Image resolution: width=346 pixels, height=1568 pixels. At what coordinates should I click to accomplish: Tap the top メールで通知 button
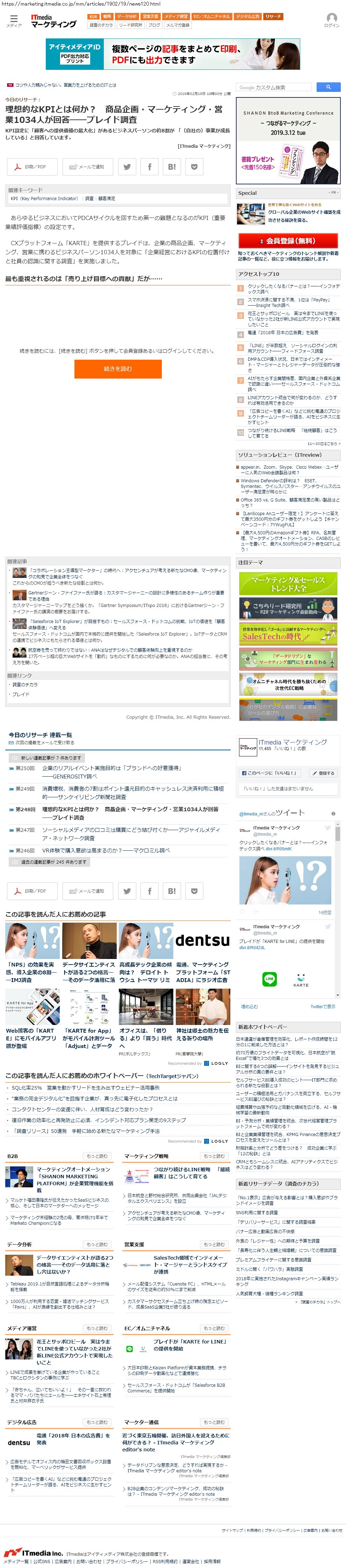tap(87, 166)
